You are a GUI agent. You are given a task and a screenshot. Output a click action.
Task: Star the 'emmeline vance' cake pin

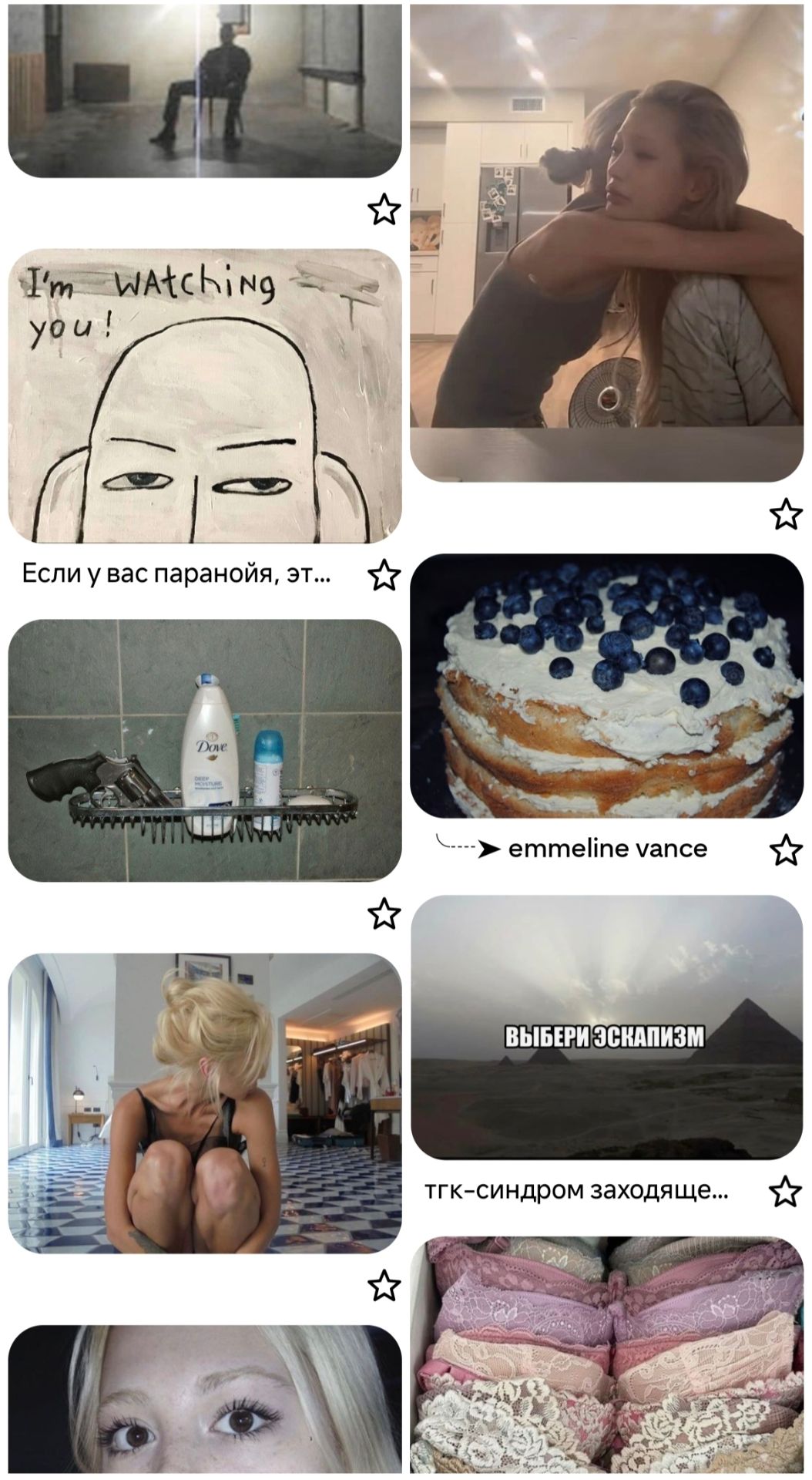point(785,850)
